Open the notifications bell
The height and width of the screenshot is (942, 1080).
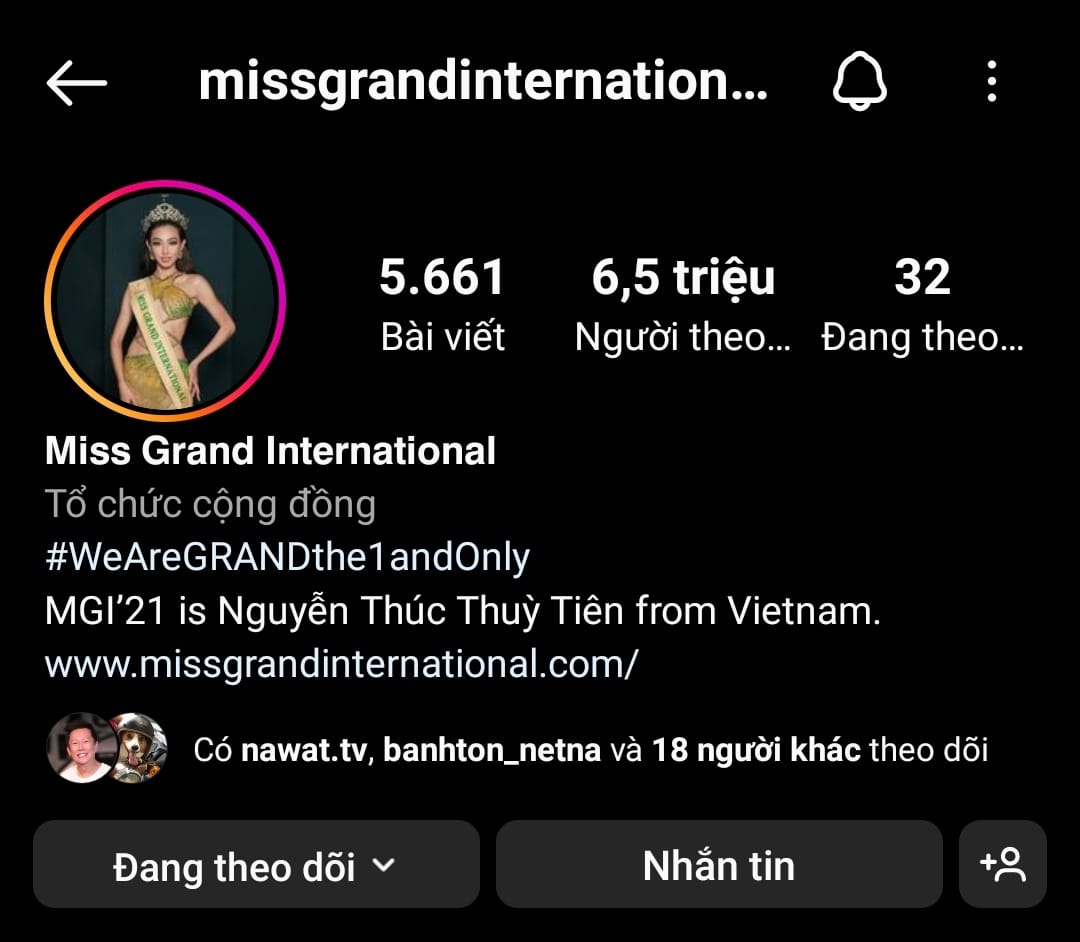coord(860,82)
